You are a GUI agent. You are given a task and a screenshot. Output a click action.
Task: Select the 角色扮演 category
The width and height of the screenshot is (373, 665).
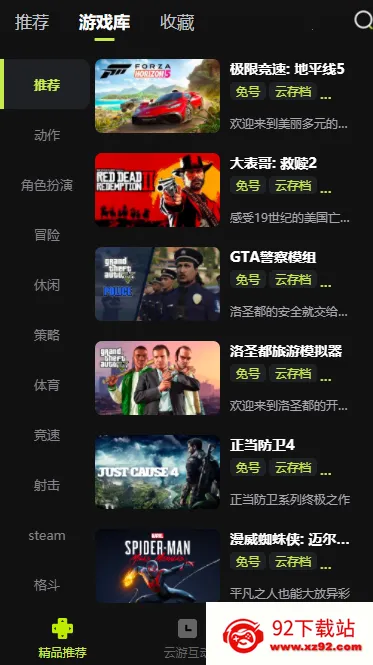[x=47, y=185]
